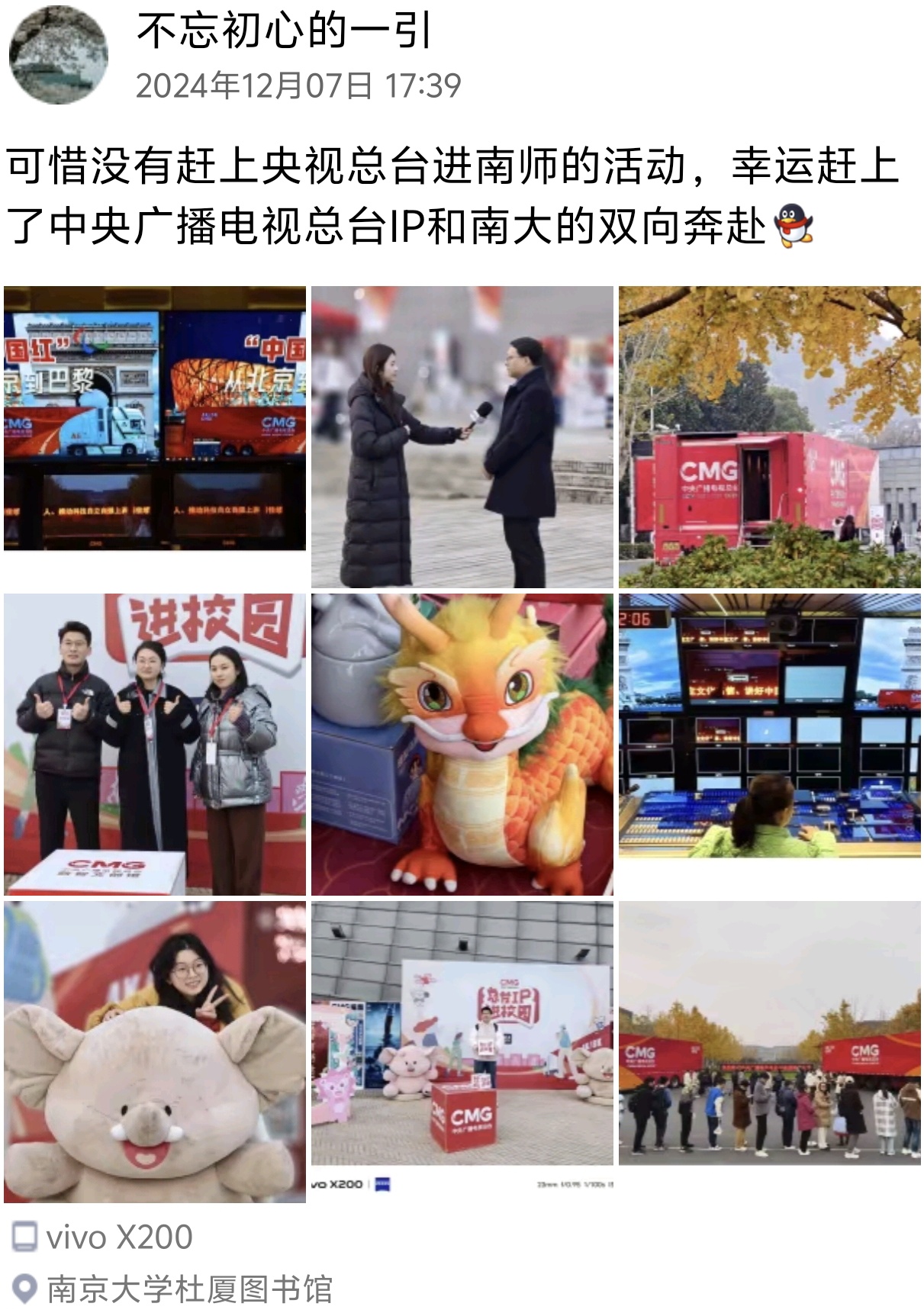This screenshot has height=1313, width=924.
Task: Open the red CMG truck under ginkgo photo
Action: (x=769, y=436)
